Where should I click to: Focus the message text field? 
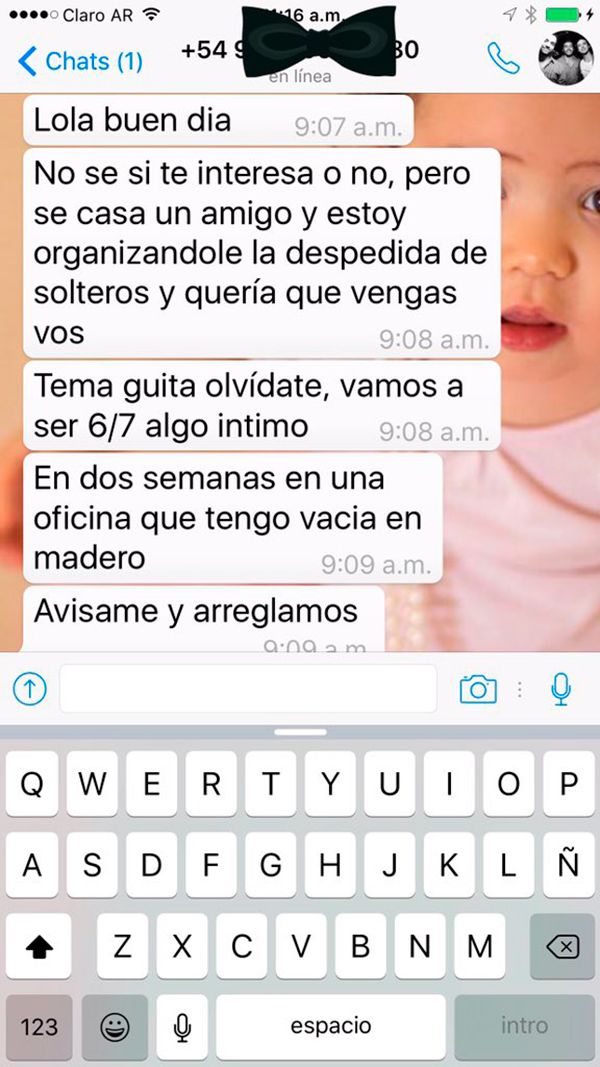[248, 688]
